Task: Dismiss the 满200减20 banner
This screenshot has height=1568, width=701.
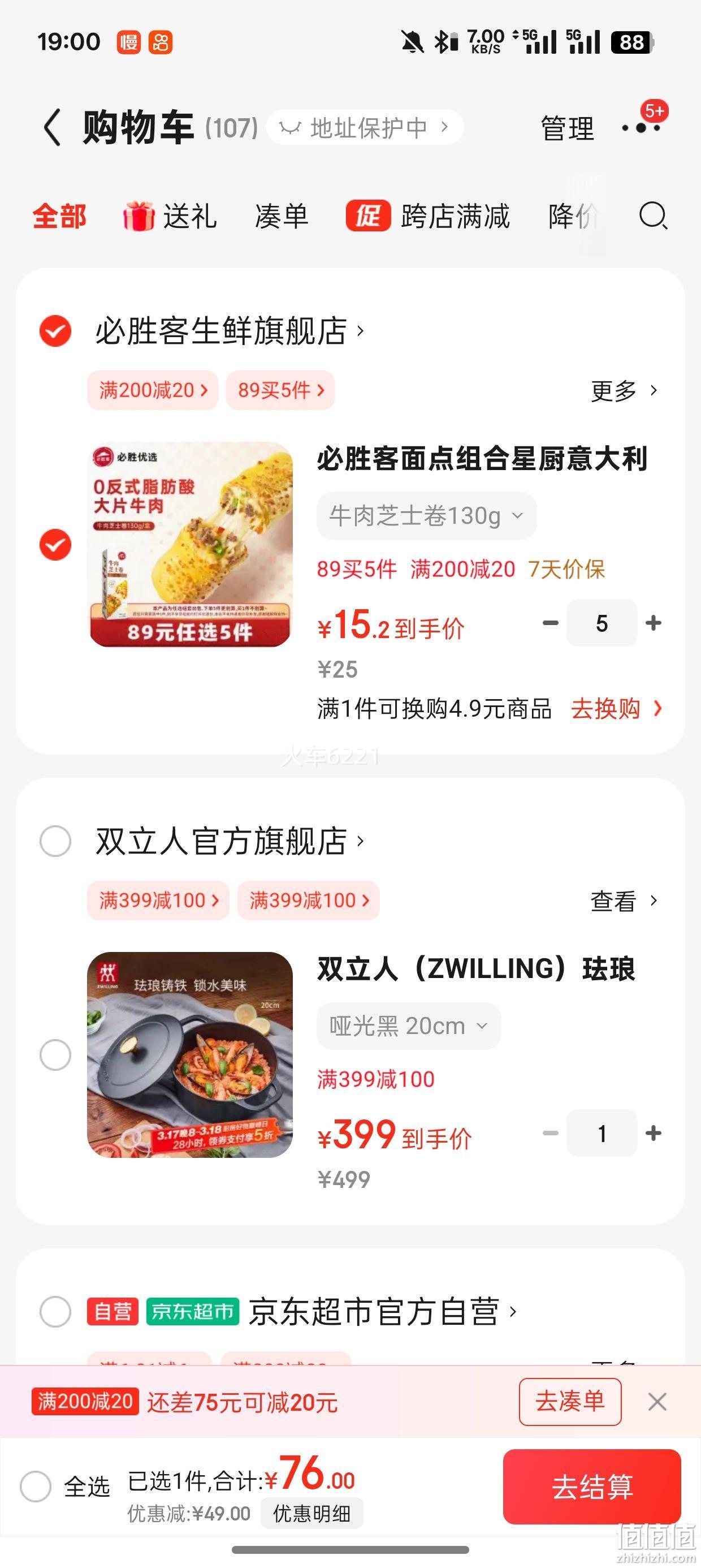Action: click(657, 1401)
